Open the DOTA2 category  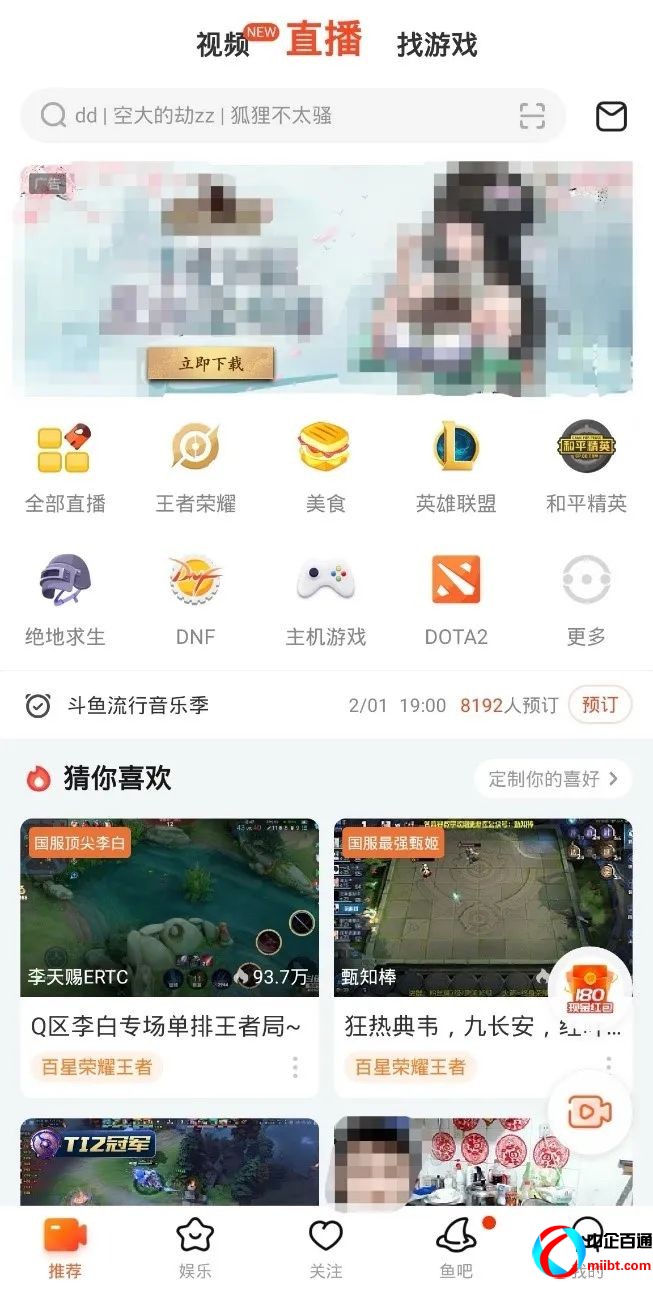coord(456,600)
